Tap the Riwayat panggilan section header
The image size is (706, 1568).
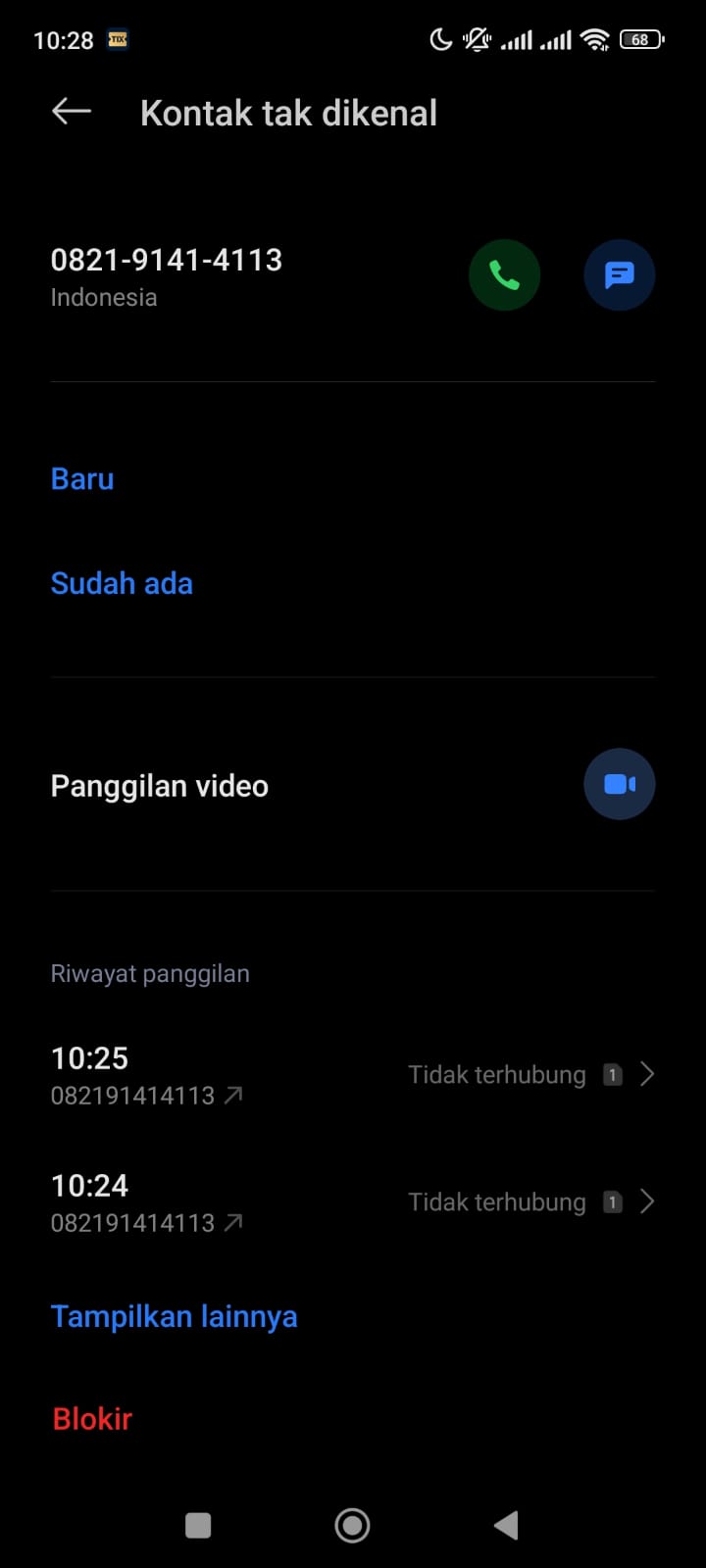tap(150, 973)
